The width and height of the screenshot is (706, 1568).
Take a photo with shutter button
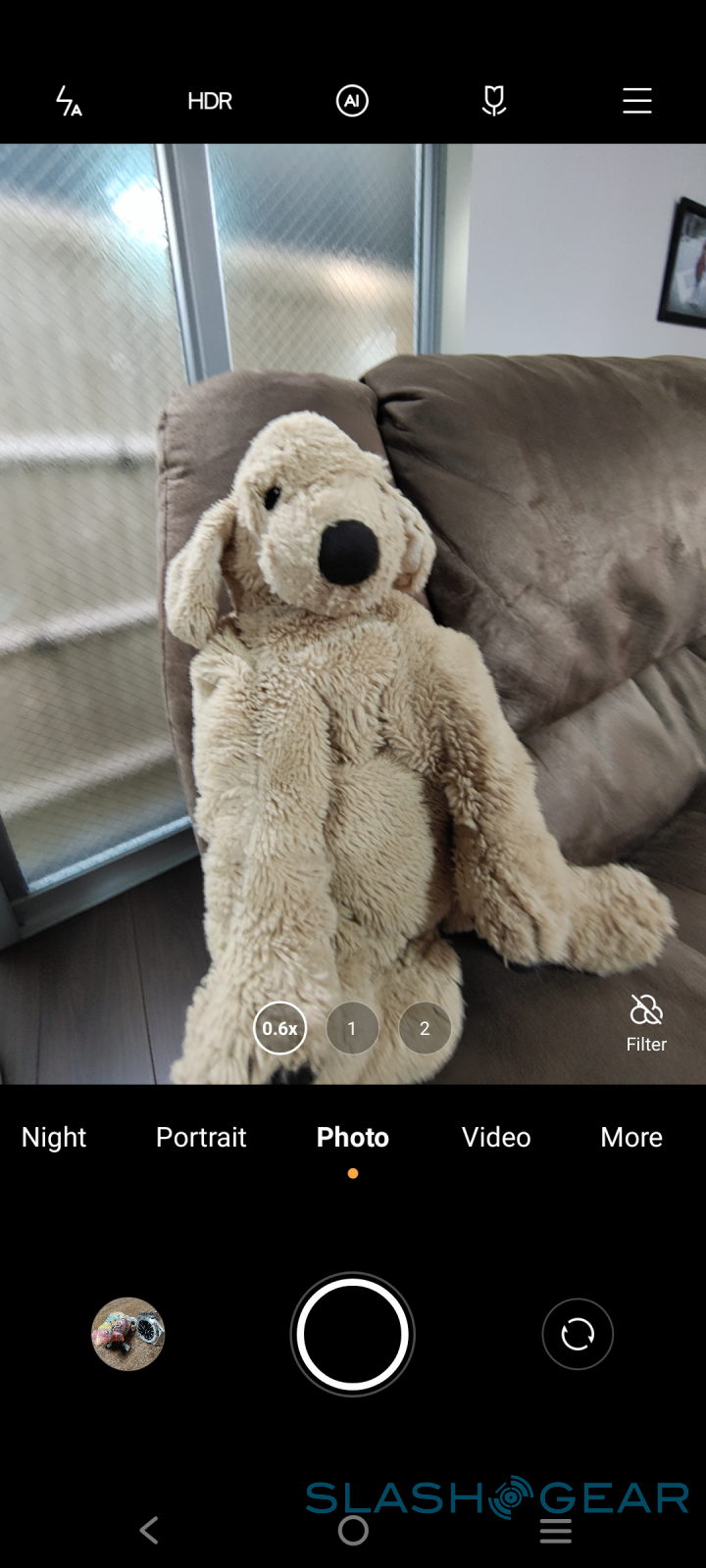tap(352, 1334)
